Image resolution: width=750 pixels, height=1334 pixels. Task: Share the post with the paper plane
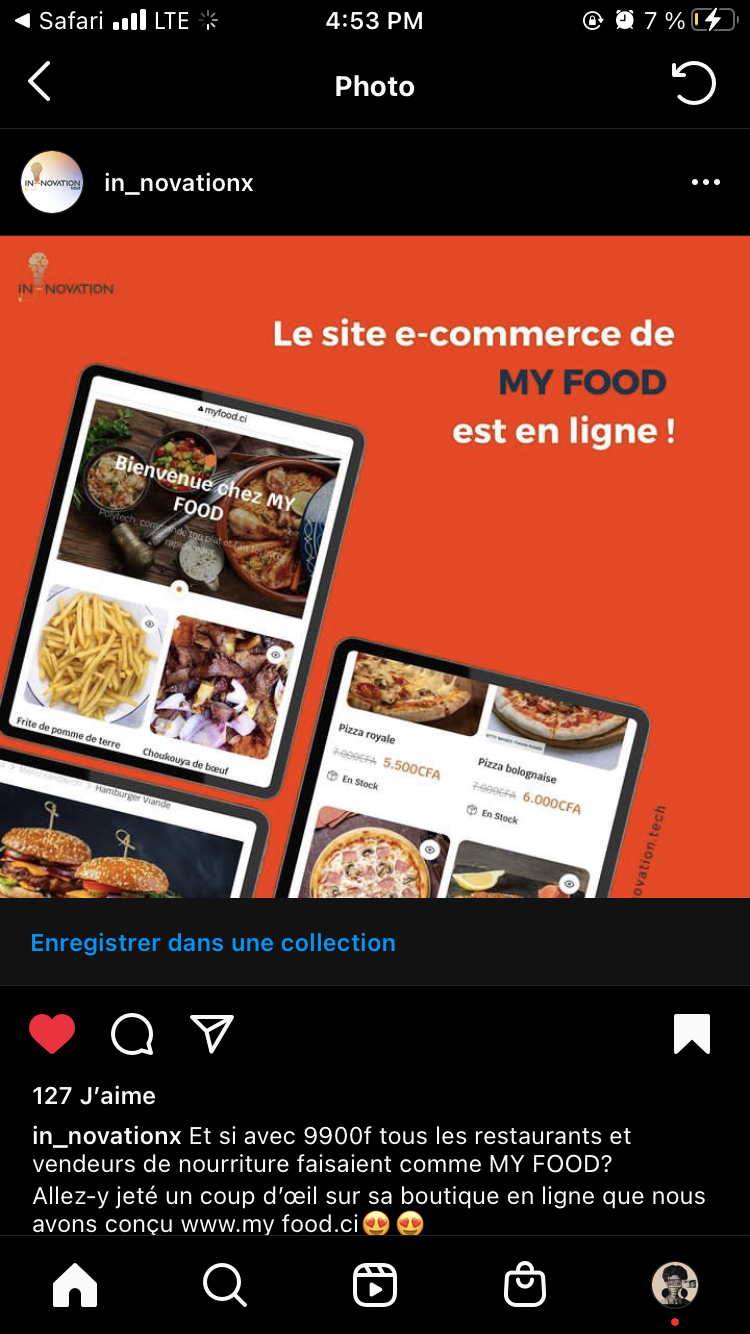[212, 1034]
